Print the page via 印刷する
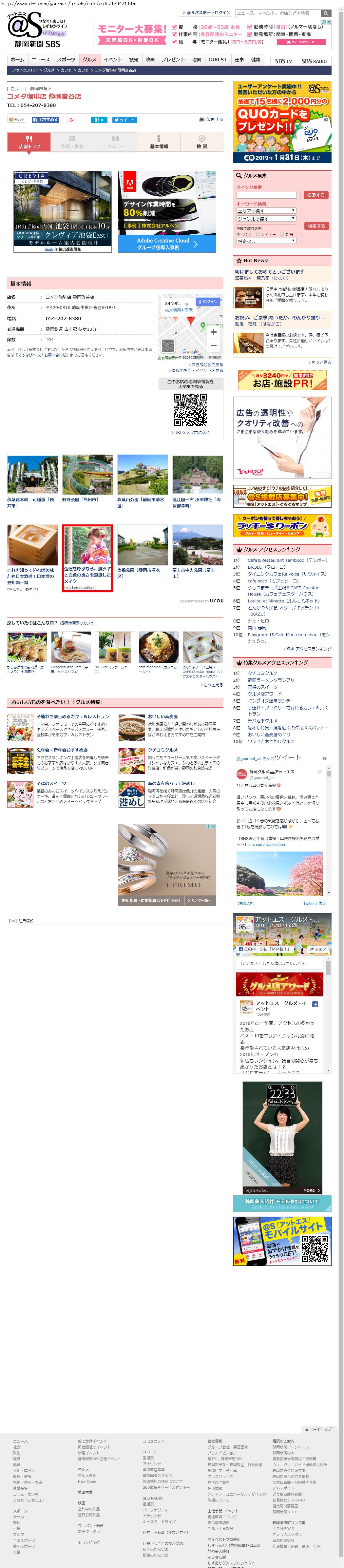 click(211, 120)
